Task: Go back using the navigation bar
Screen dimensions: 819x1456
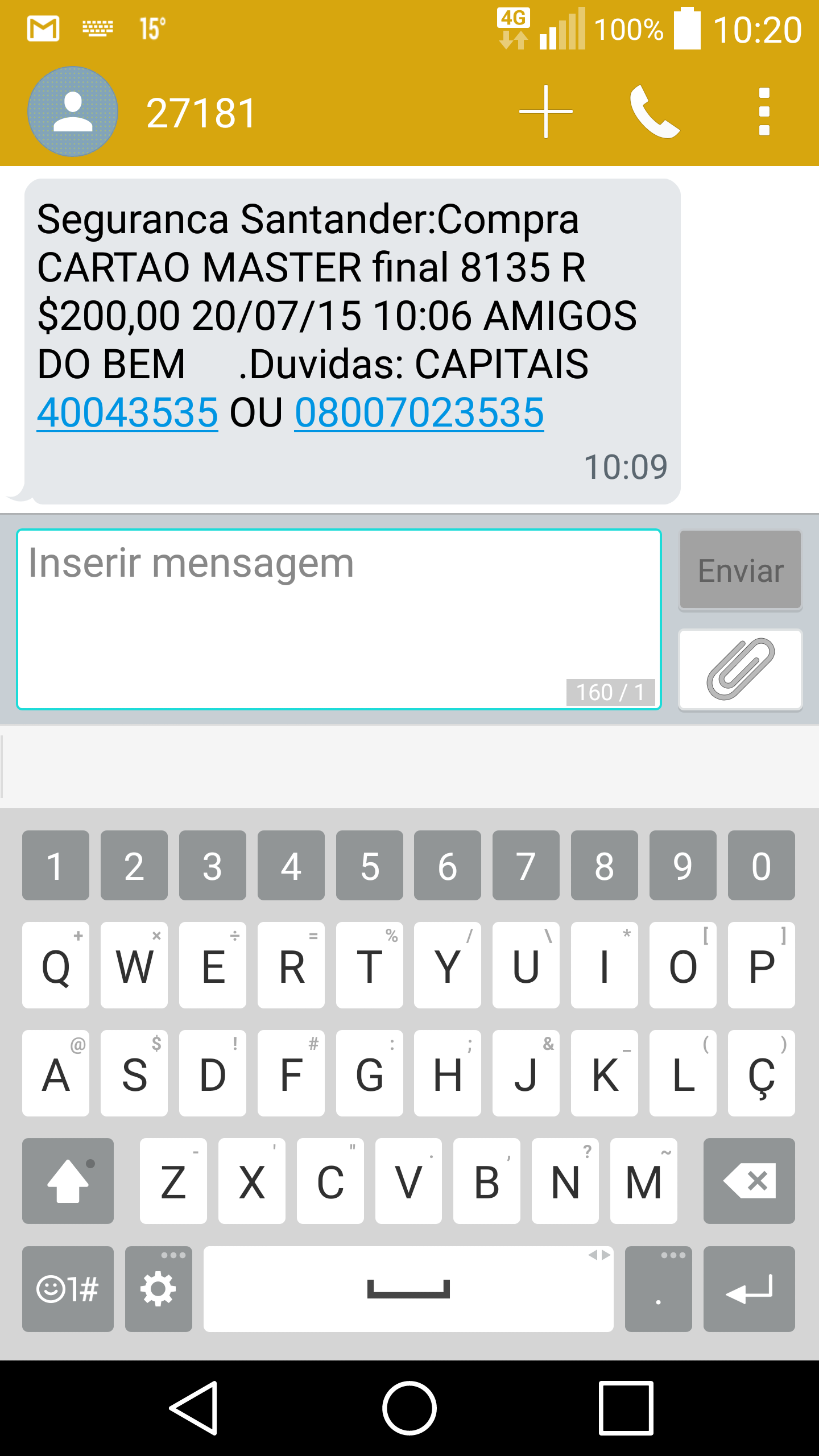Action: [195, 1408]
